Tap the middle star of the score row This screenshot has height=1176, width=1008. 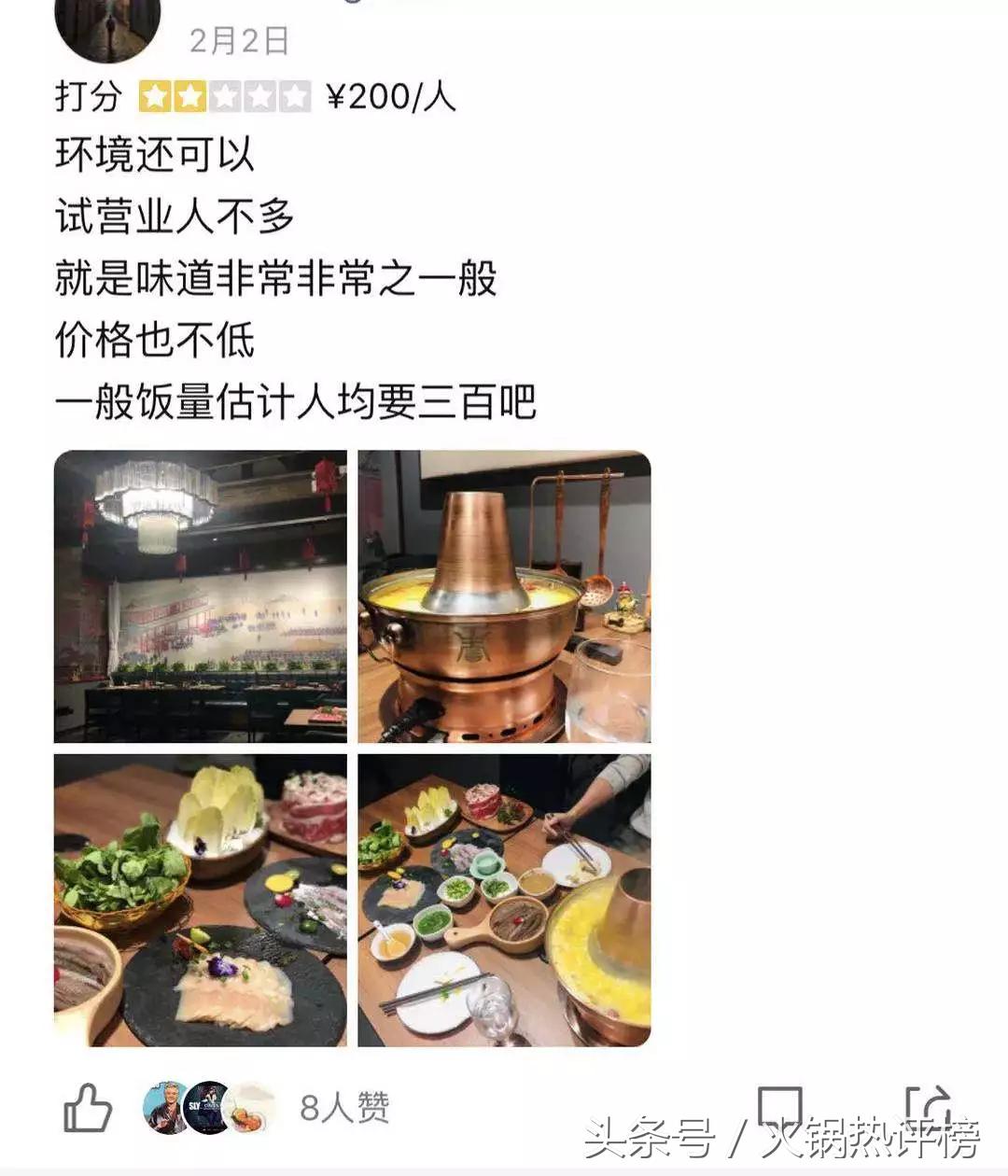(226, 94)
